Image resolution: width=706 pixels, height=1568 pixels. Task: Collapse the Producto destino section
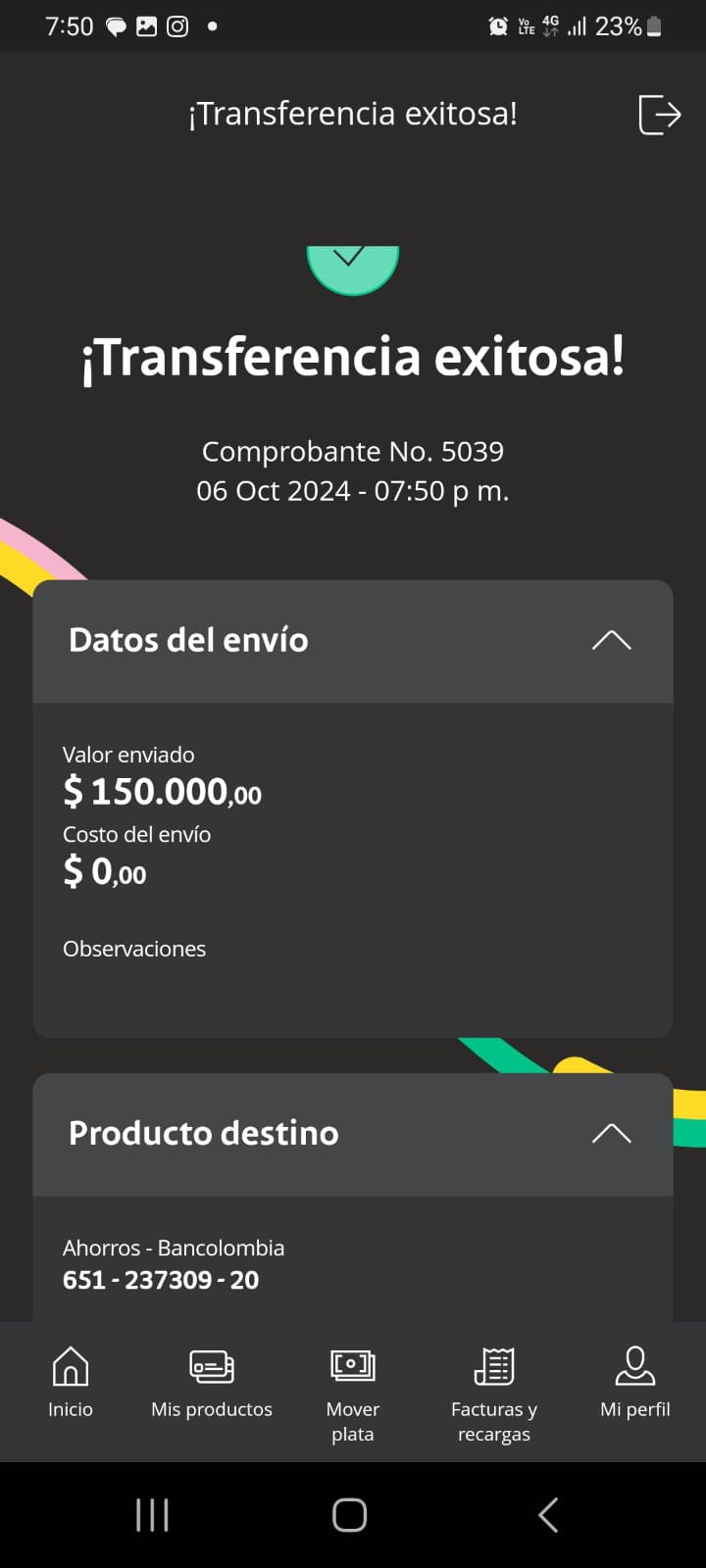pos(611,1134)
